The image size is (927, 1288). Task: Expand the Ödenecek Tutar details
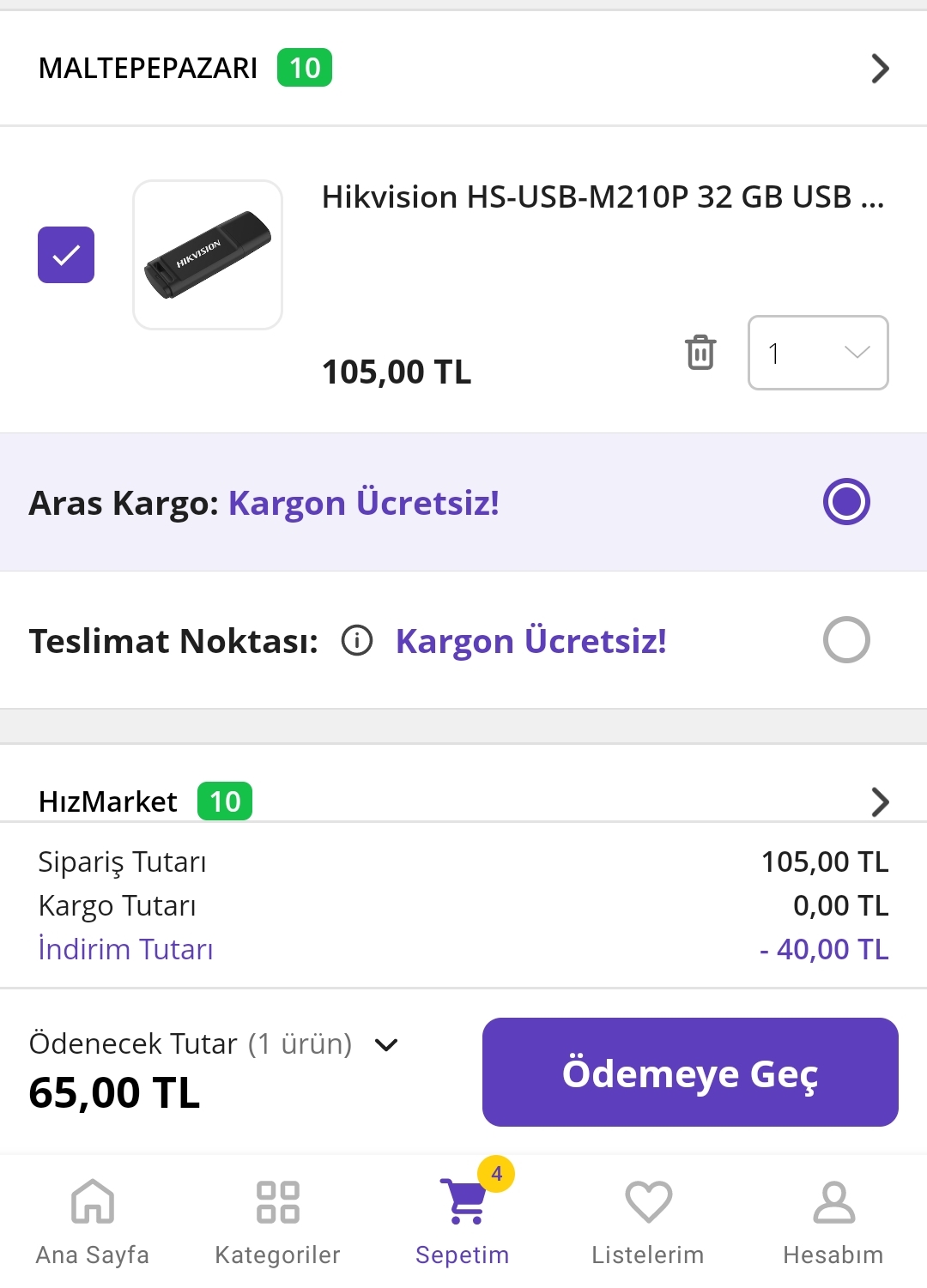[386, 1044]
